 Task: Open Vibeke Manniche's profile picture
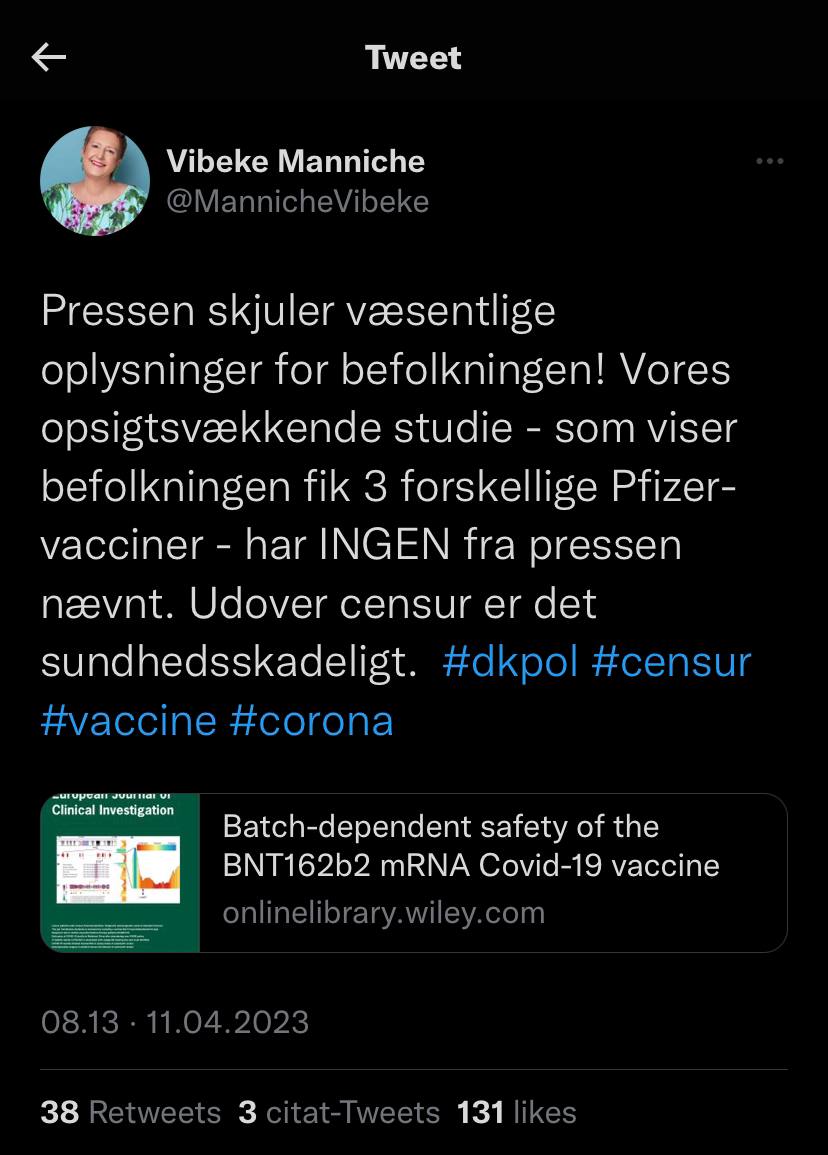[x=95, y=181]
